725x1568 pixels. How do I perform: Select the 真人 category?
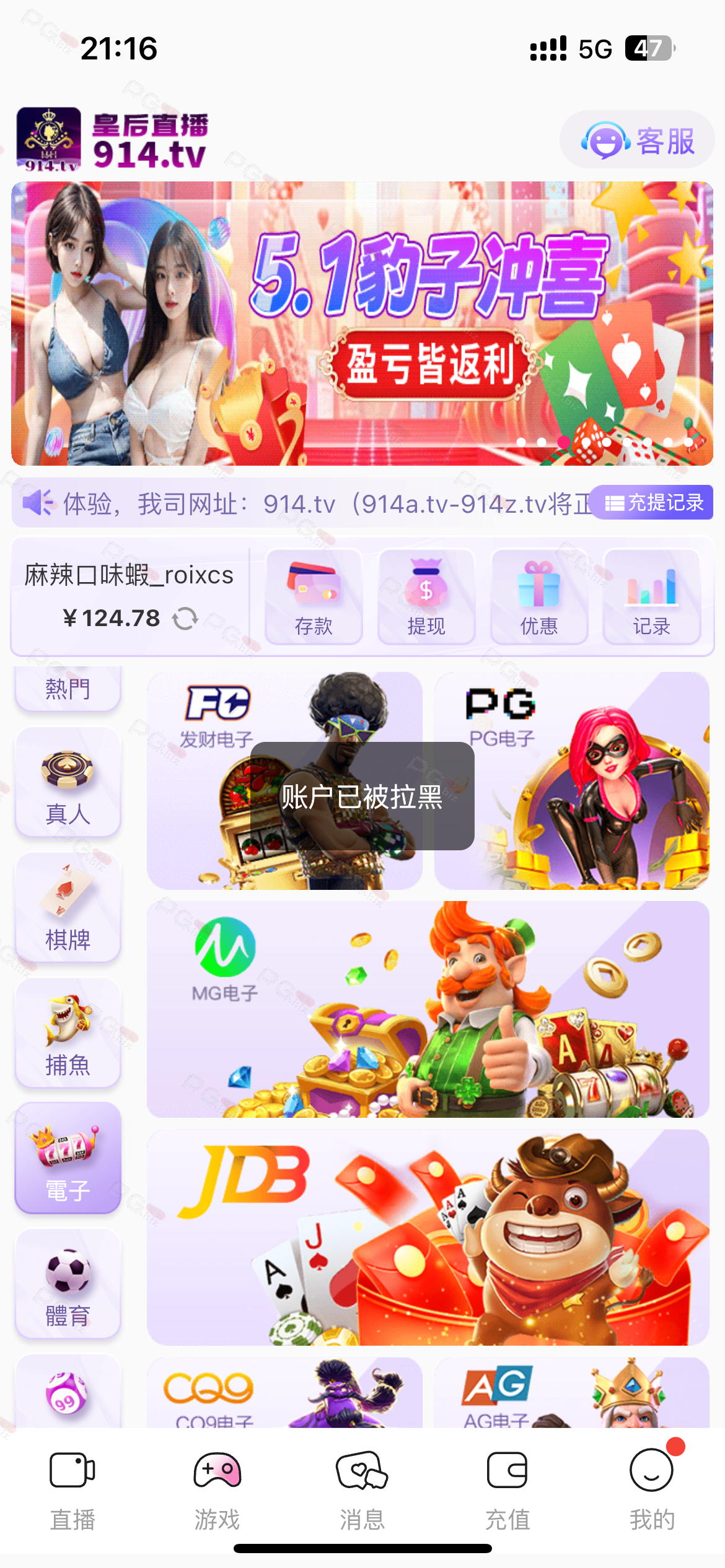[68, 783]
